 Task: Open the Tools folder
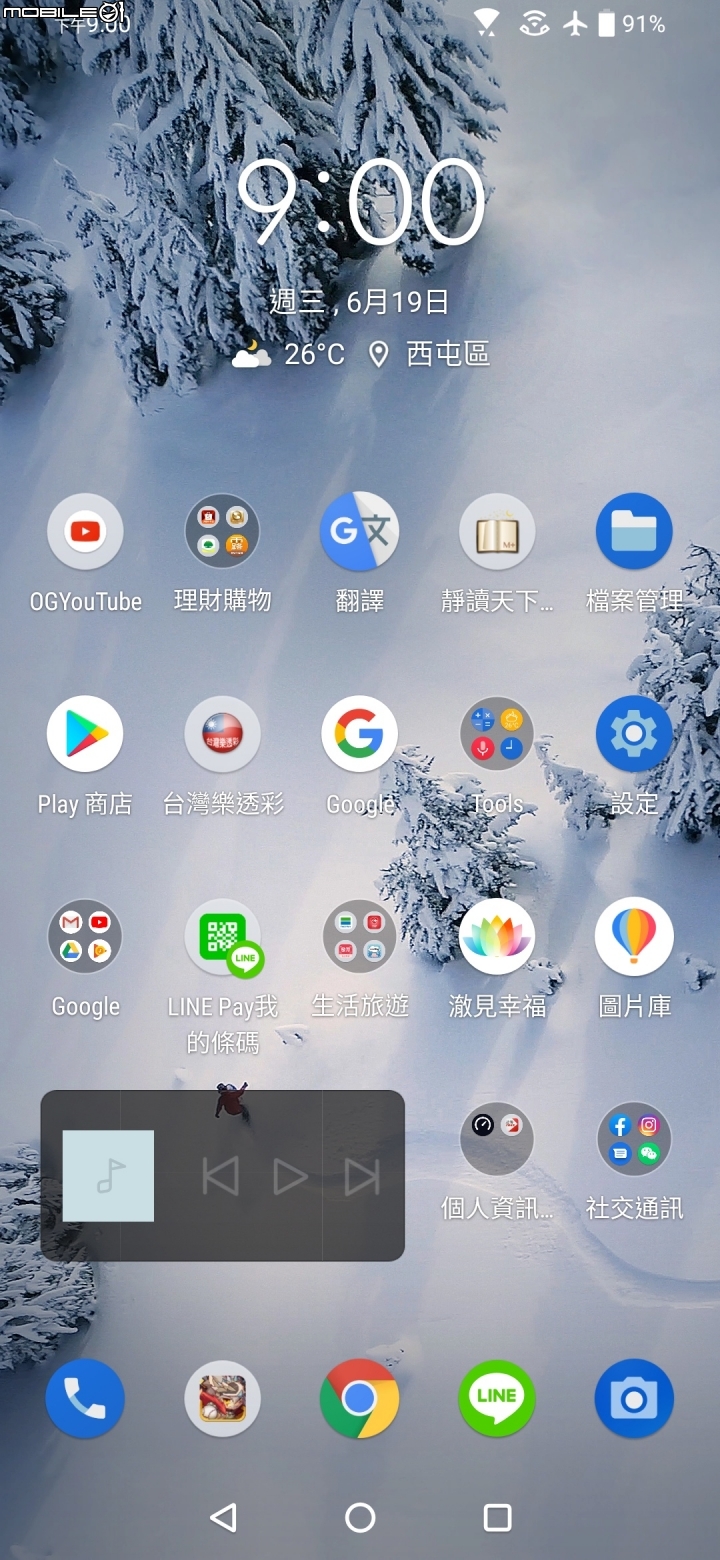pyautogui.click(x=497, y=735)
